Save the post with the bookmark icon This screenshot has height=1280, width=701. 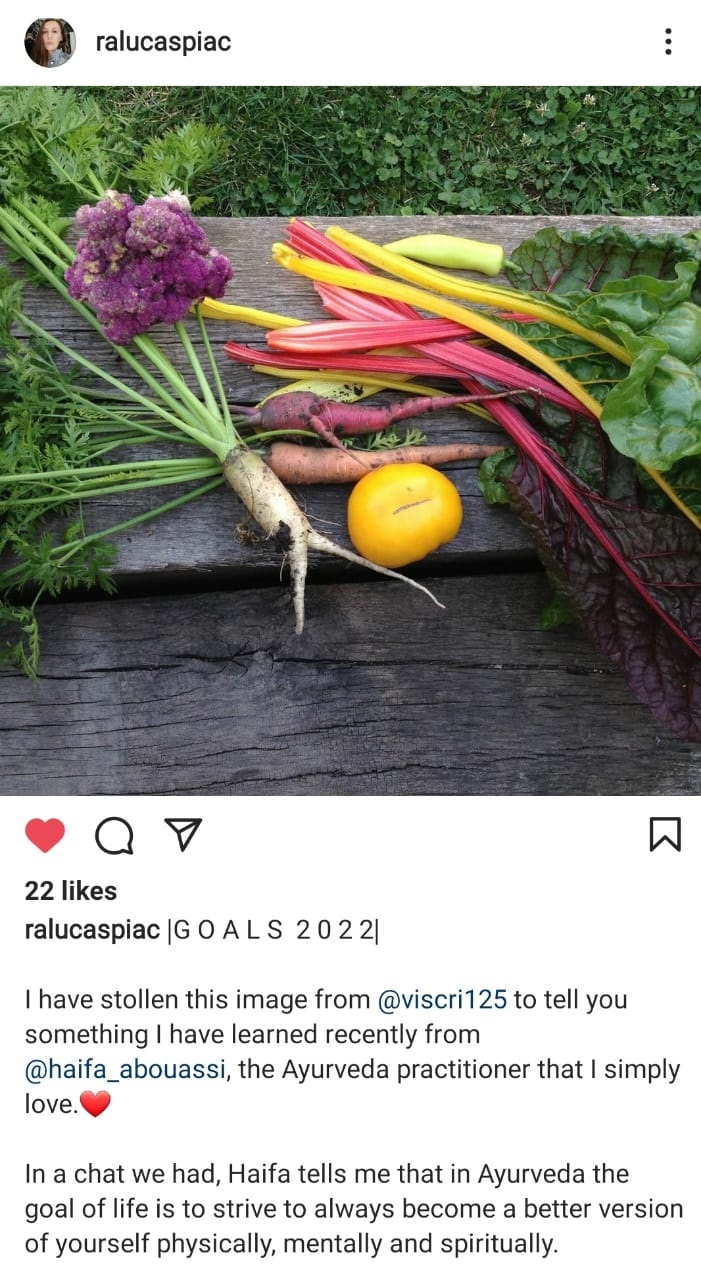(665, 834)
